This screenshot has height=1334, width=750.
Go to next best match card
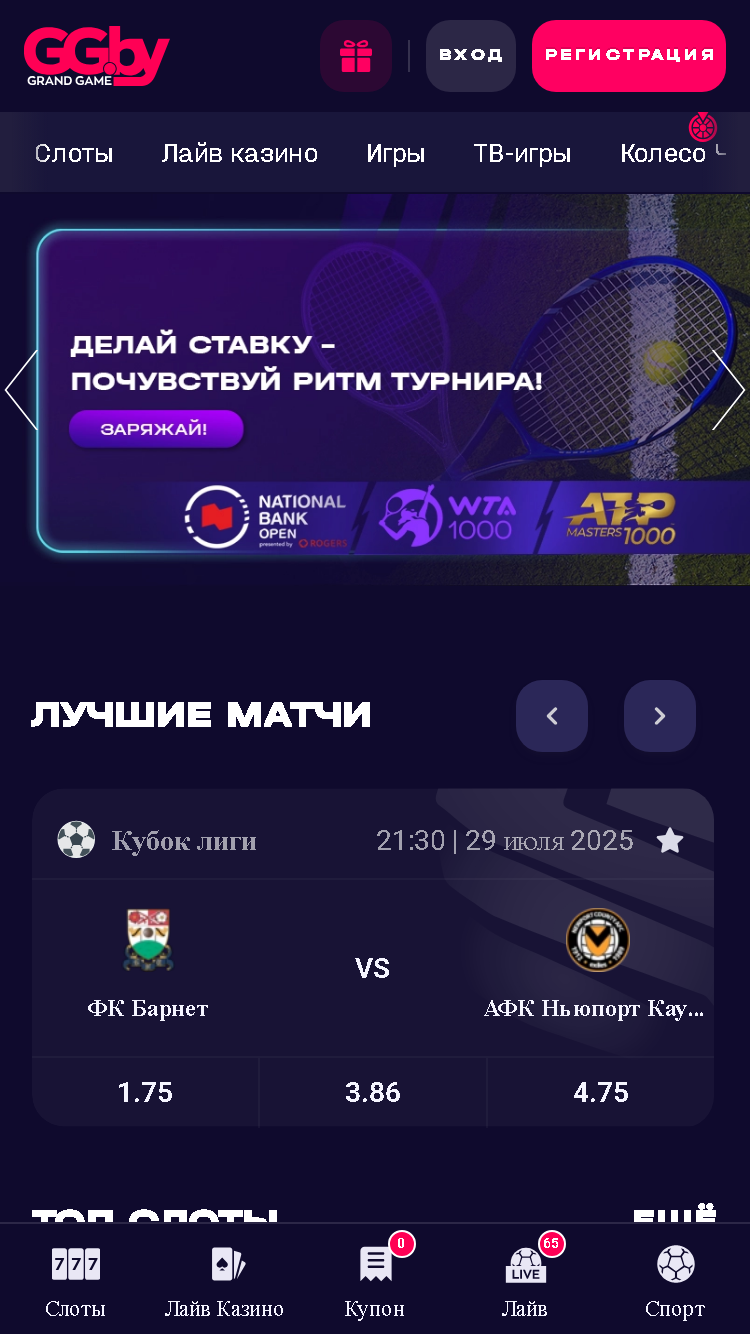pyautogui.click(x=660, y=716)
